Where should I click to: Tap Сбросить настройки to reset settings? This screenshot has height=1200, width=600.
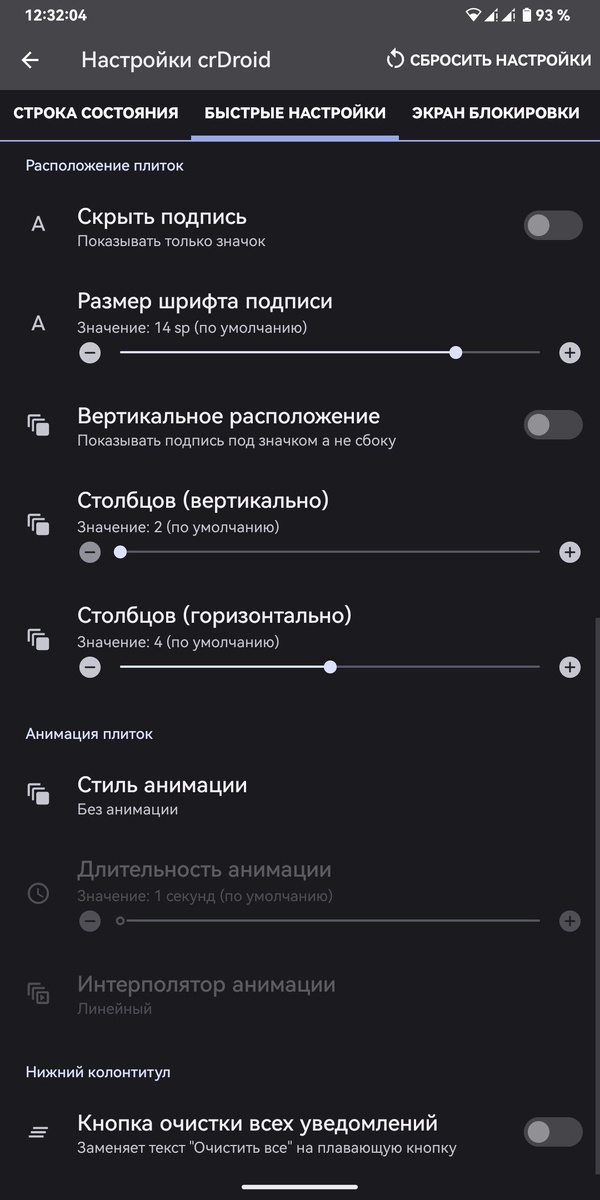point(488,60)
